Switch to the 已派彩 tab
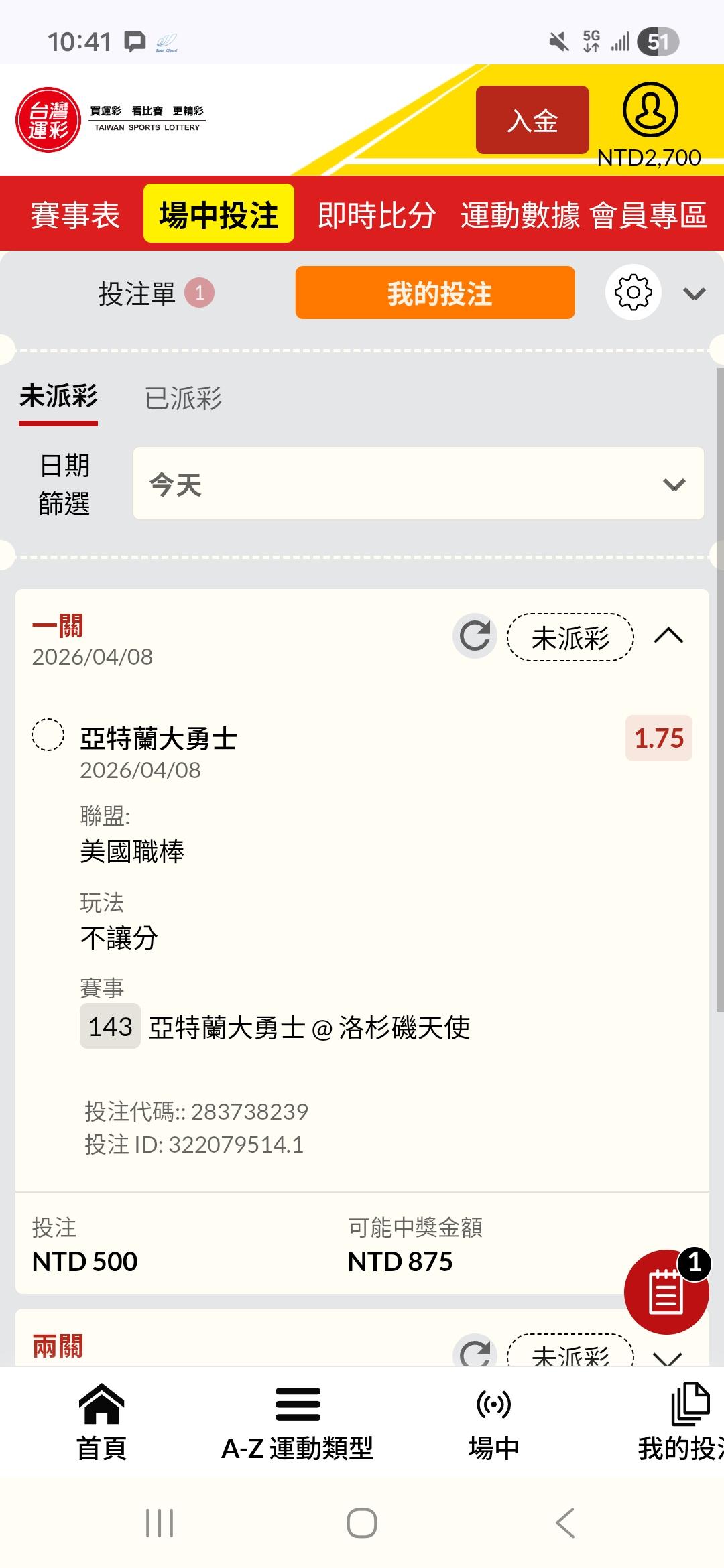Screen dimensions: 724x1568 pyautogui.click(x=183, y=398)
